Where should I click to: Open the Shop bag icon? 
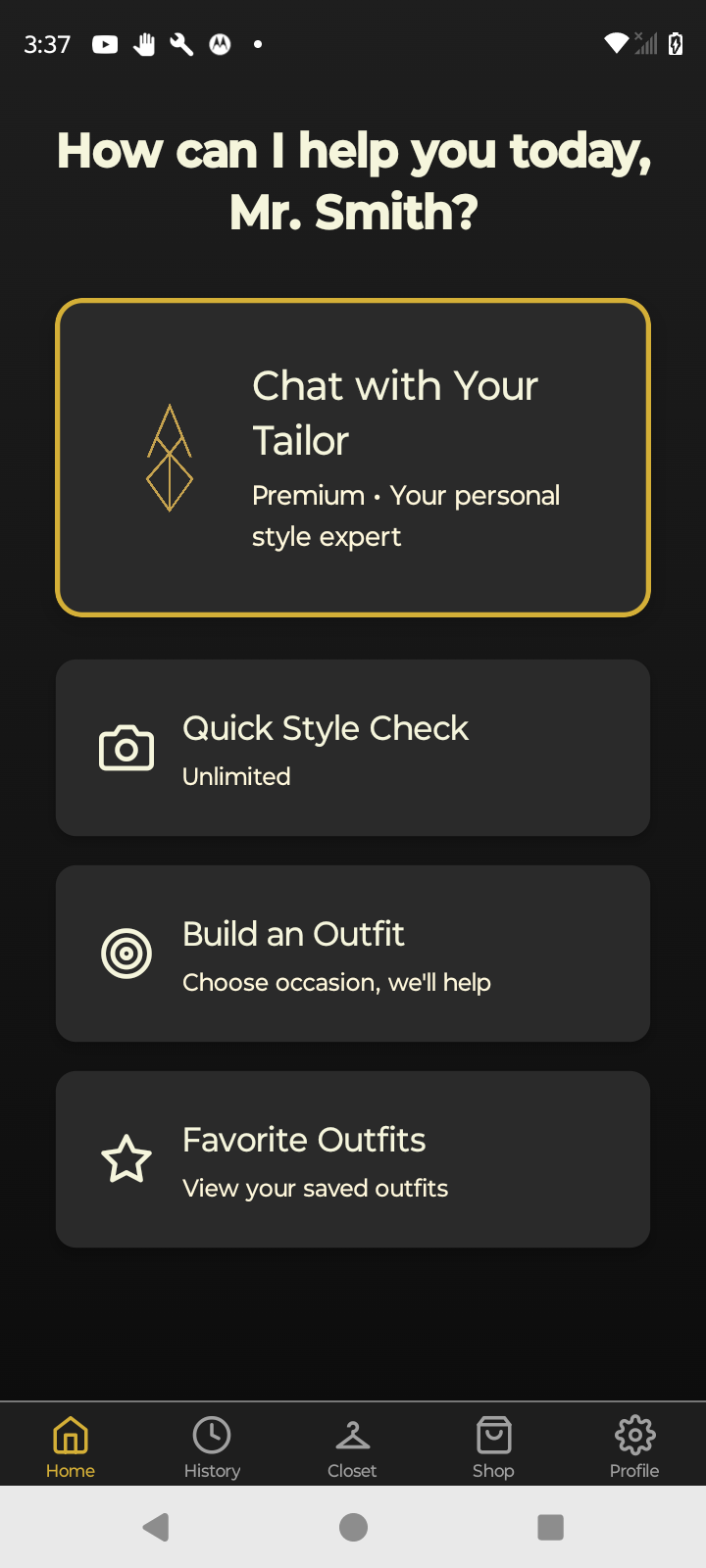493,1435
